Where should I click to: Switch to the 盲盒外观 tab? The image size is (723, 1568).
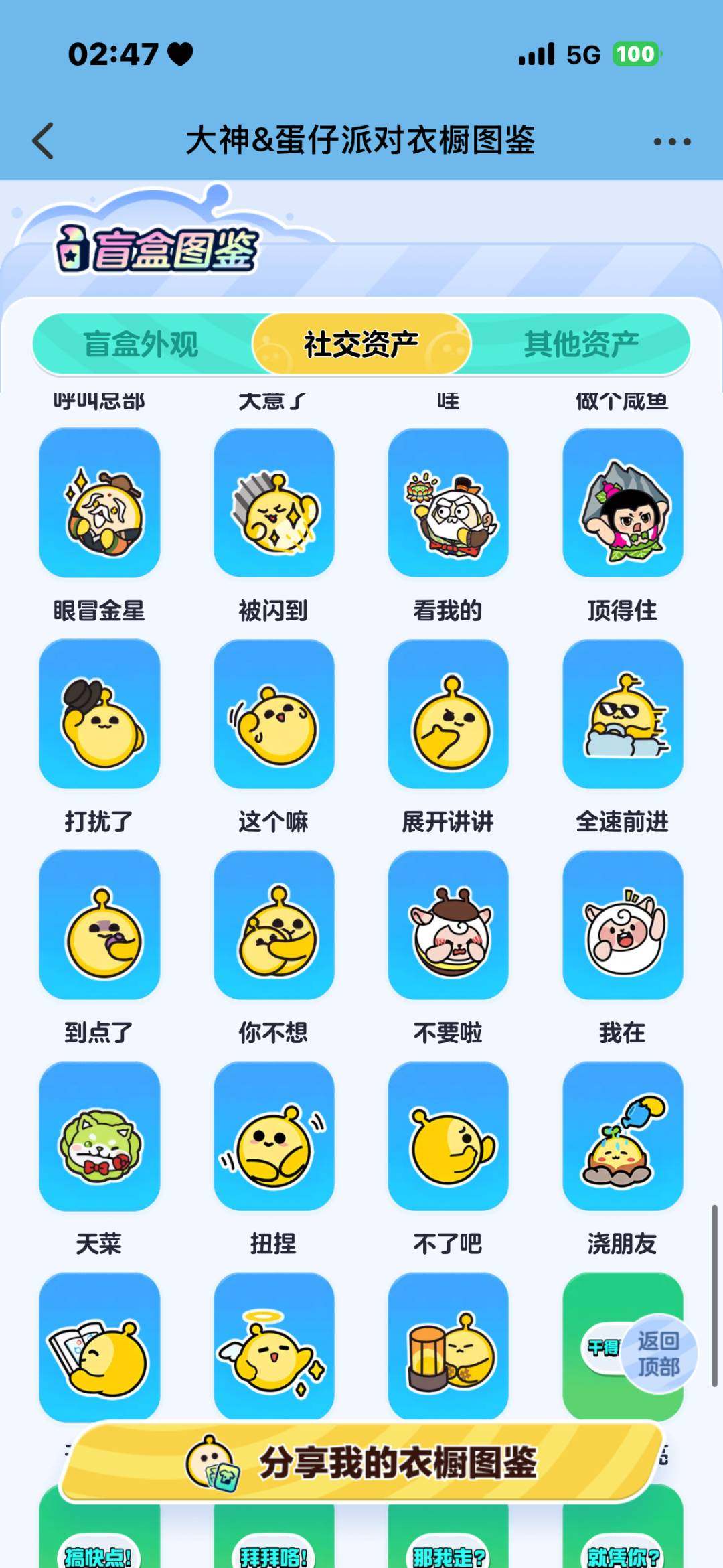pyautogui.click(x=142, y=342)
